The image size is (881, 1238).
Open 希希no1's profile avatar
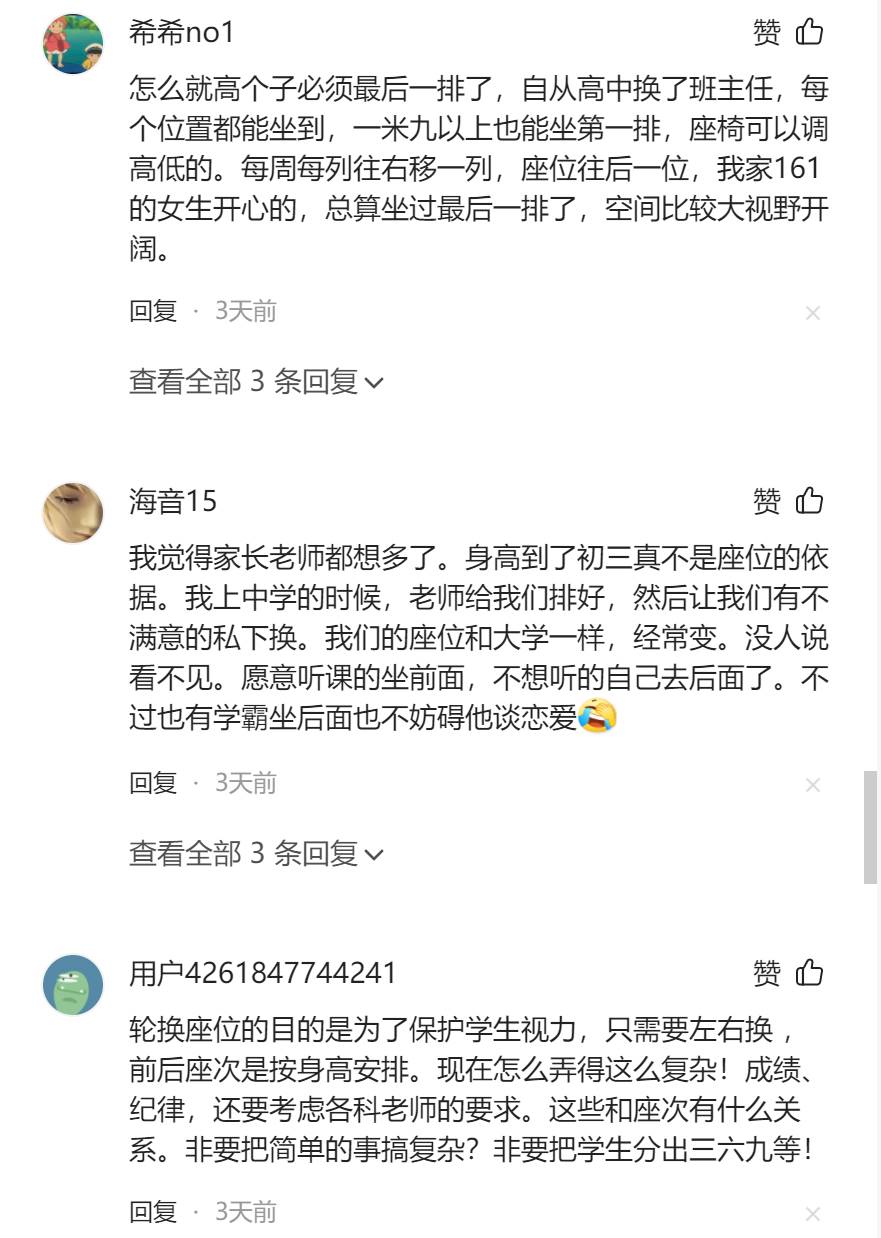point(73,44)
